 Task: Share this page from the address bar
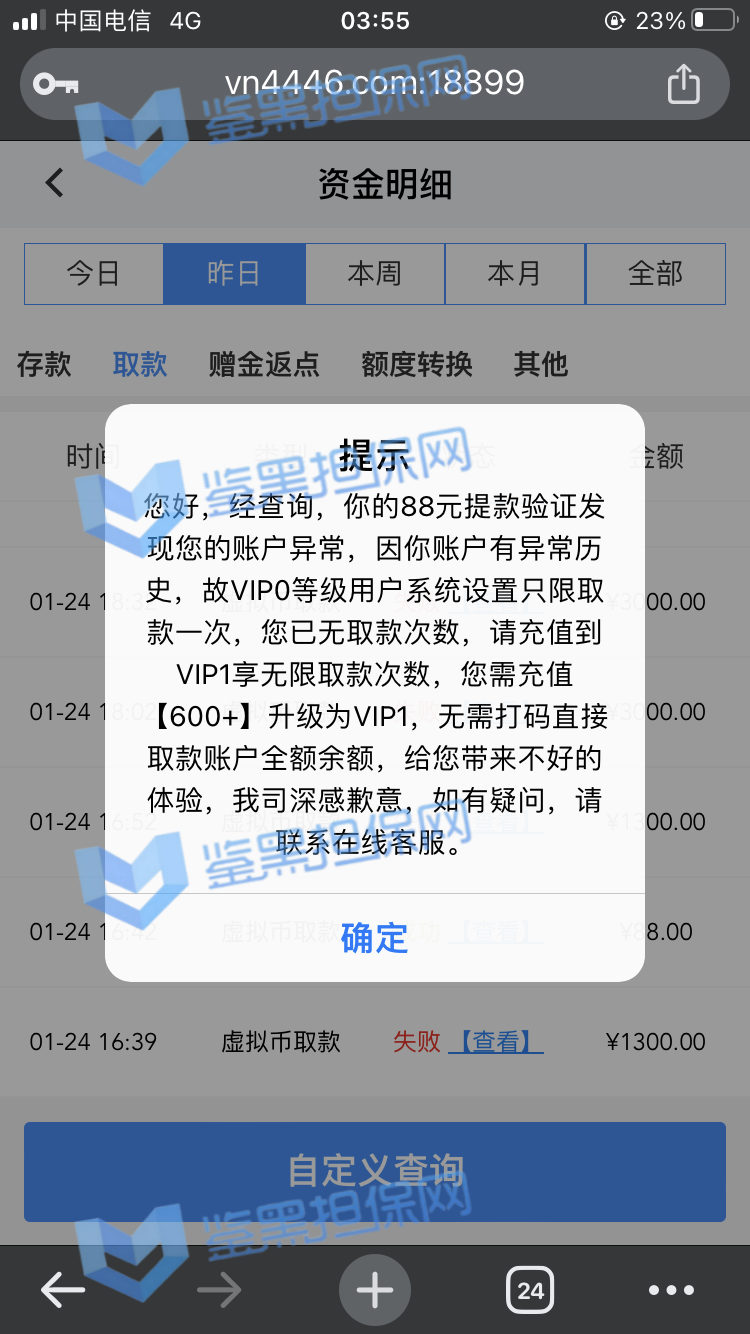(x=683, y=84)
